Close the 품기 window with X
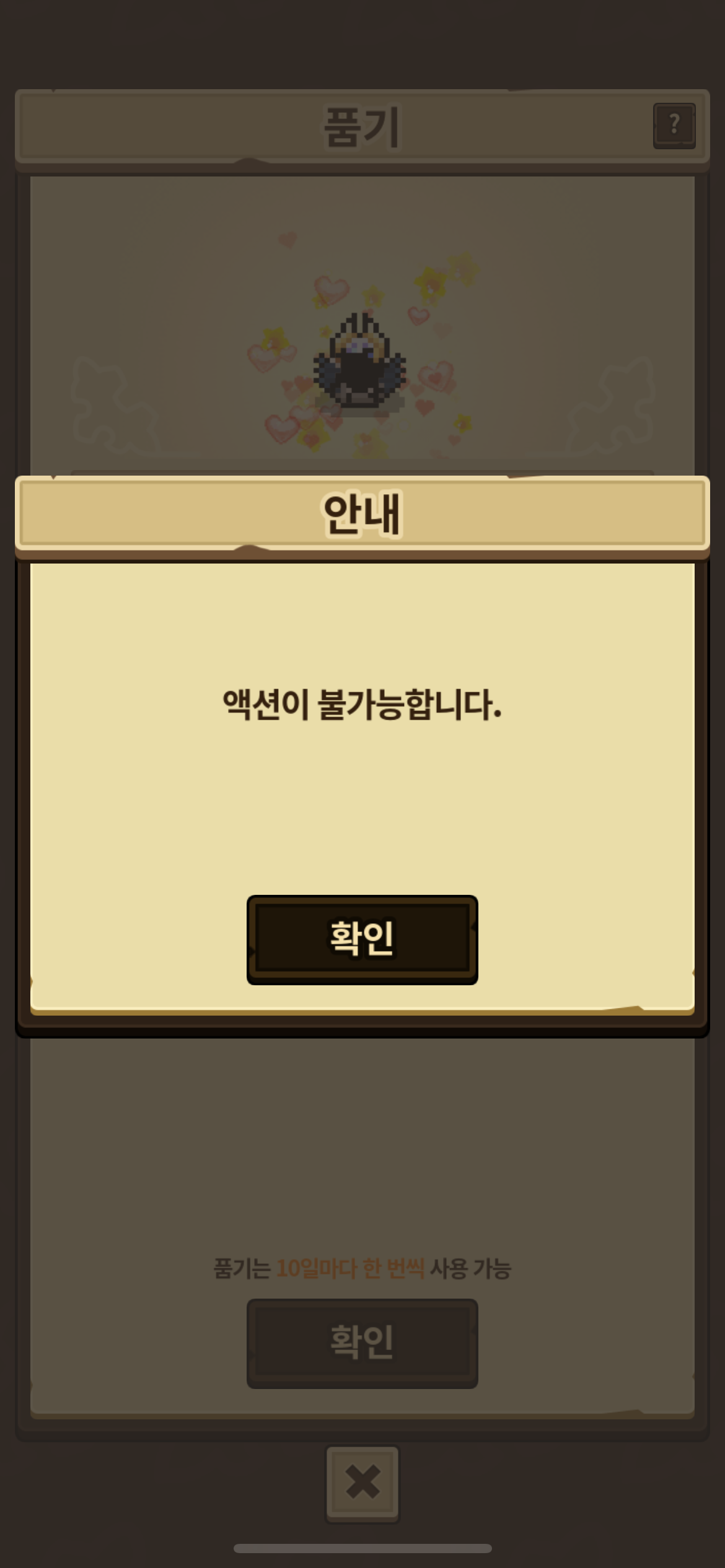Screen dimensions: 725x1568 tap(362, 1484)
